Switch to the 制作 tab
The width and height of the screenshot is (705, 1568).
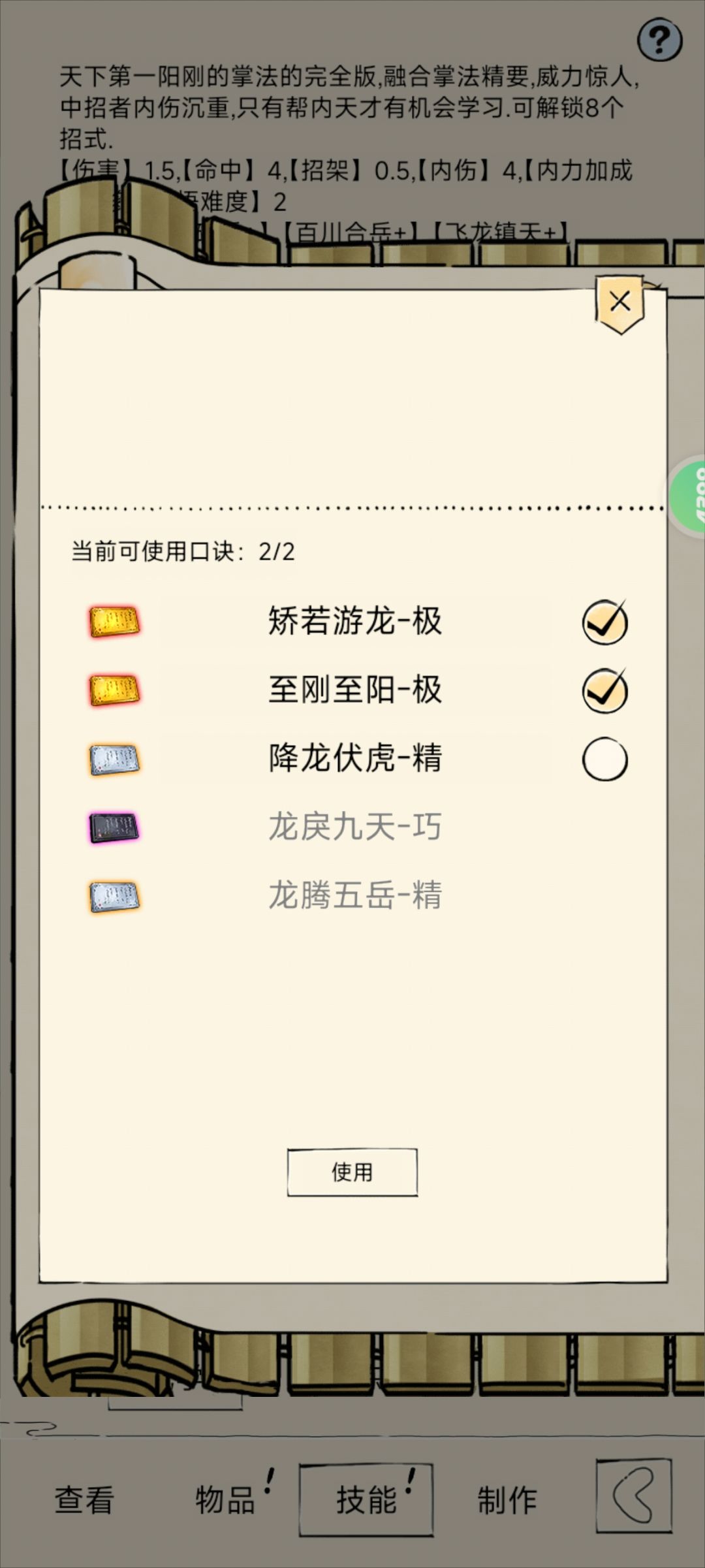click(x=507, y=1499)
